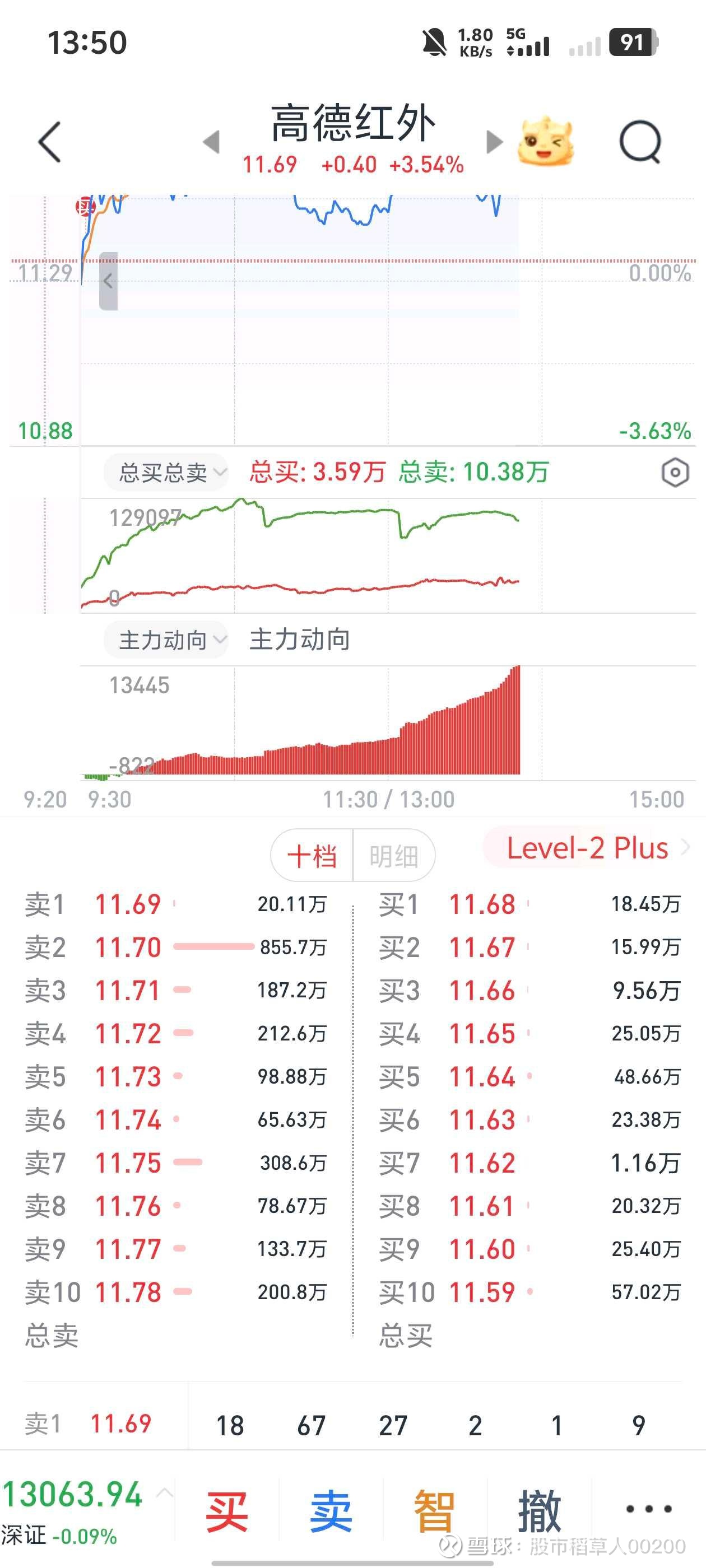Select the 买1 price 11.68 row
This screenshot has height=1568, width=706.
pyautogui.click(x=529, y=904)
